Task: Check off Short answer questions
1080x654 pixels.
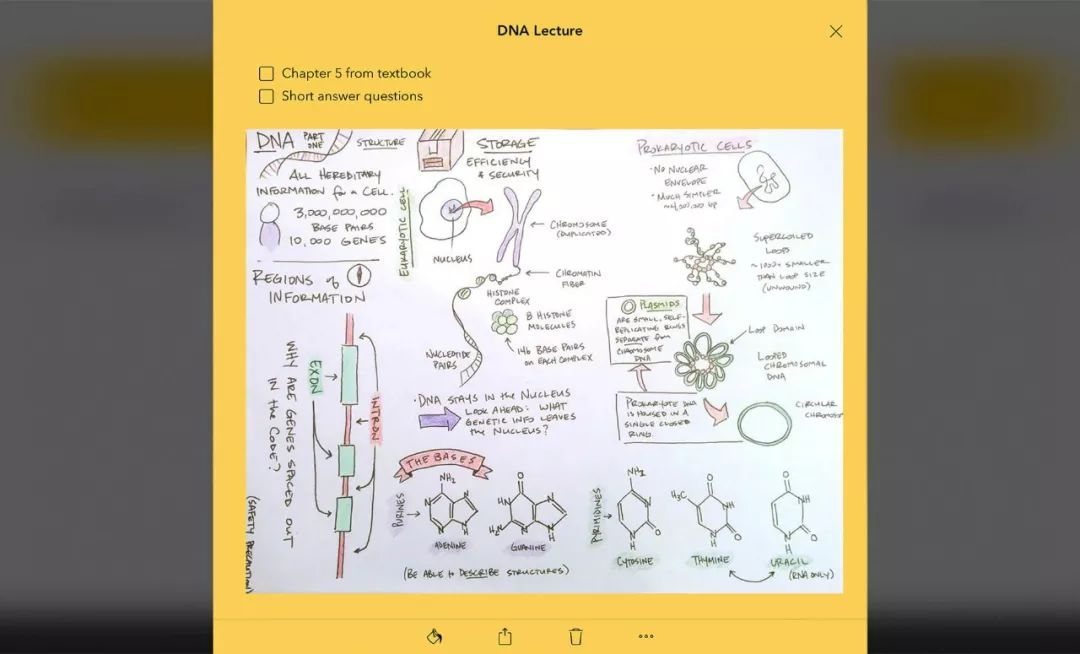Action: point(266,96)
